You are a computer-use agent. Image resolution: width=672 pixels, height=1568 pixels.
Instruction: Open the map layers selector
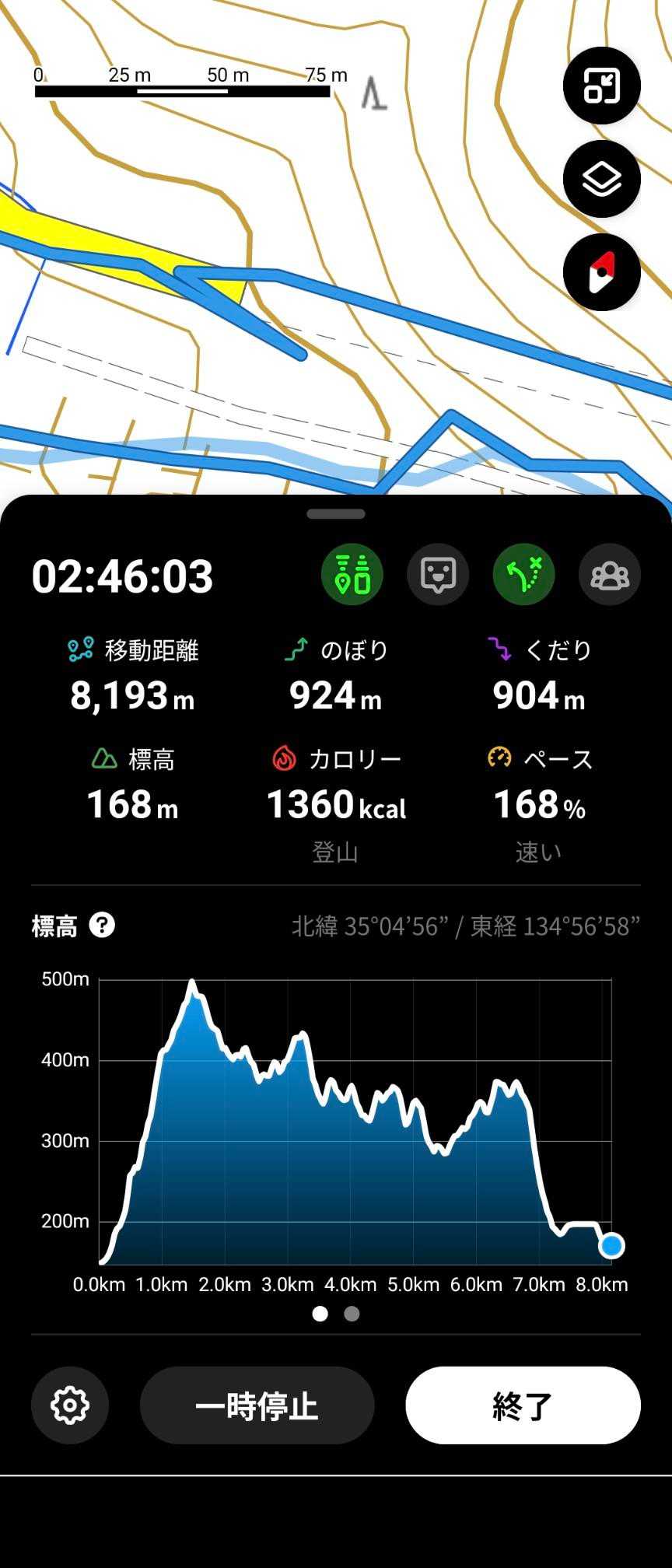pos(601,179)
